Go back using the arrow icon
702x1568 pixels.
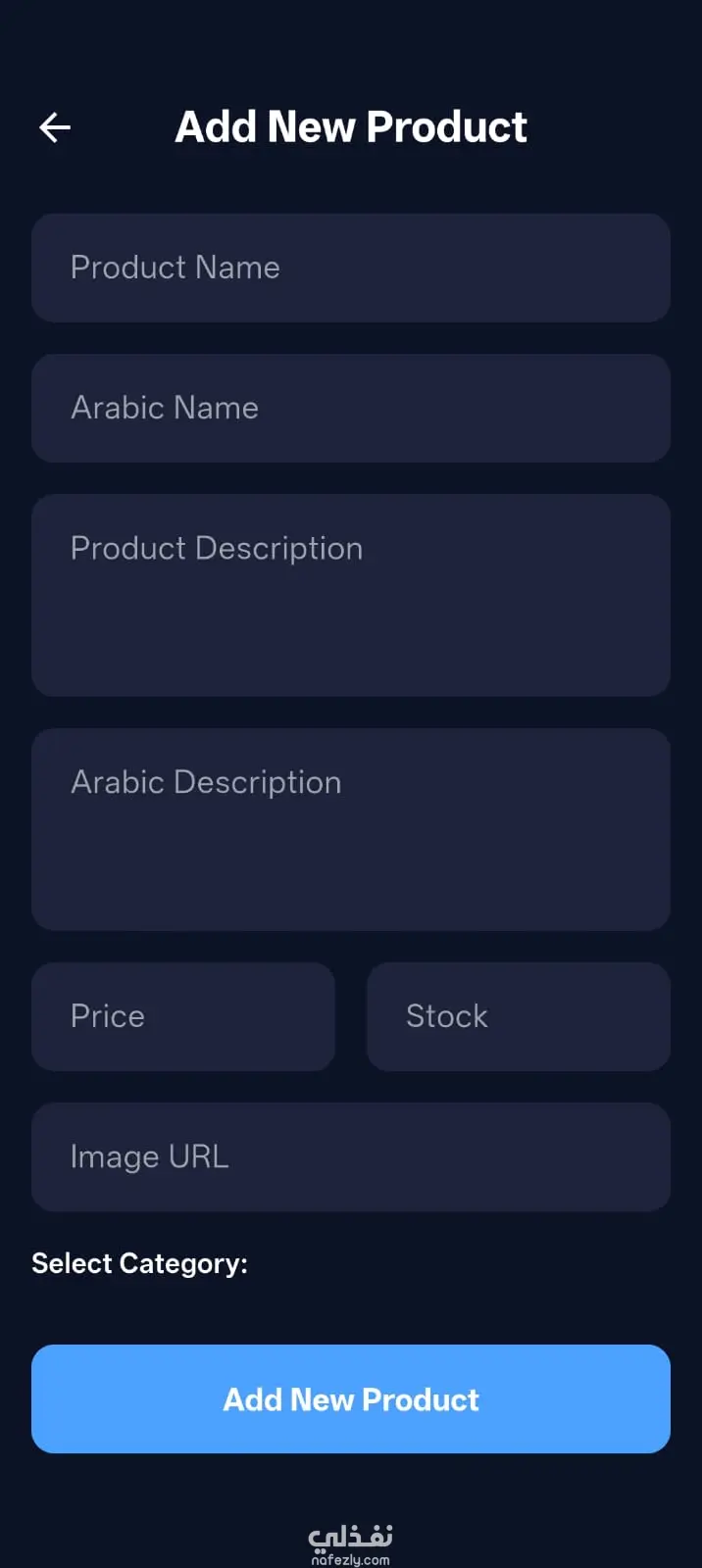pyautogui.click(x=55, y=127)
